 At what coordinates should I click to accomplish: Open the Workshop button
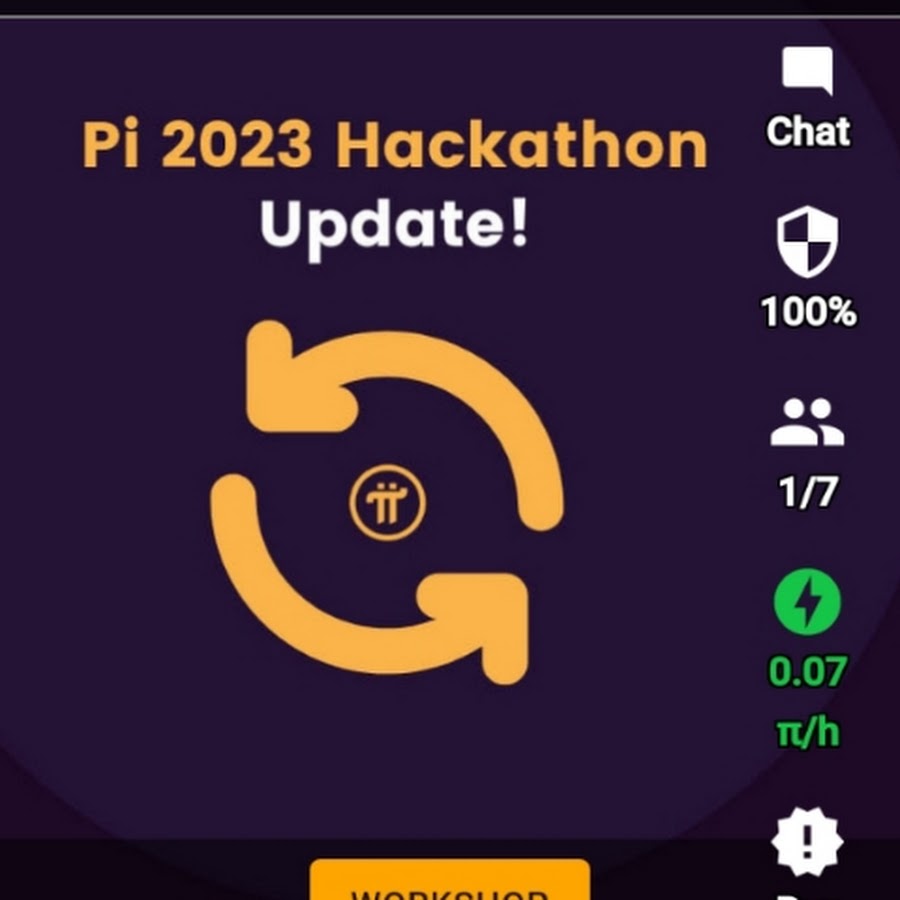tap(450, 882)
